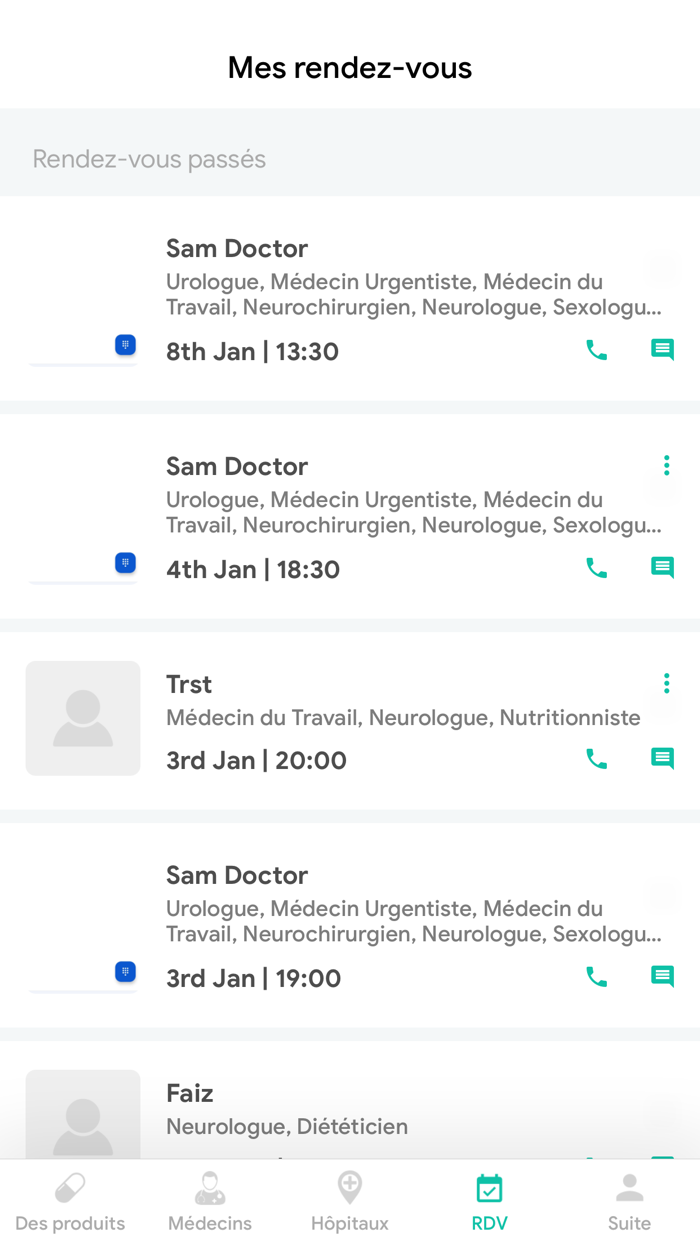Message Sam Doctor about the 19:00 appointment
The width and height of the screenshot is (700, 1244).
click(662, 977)
